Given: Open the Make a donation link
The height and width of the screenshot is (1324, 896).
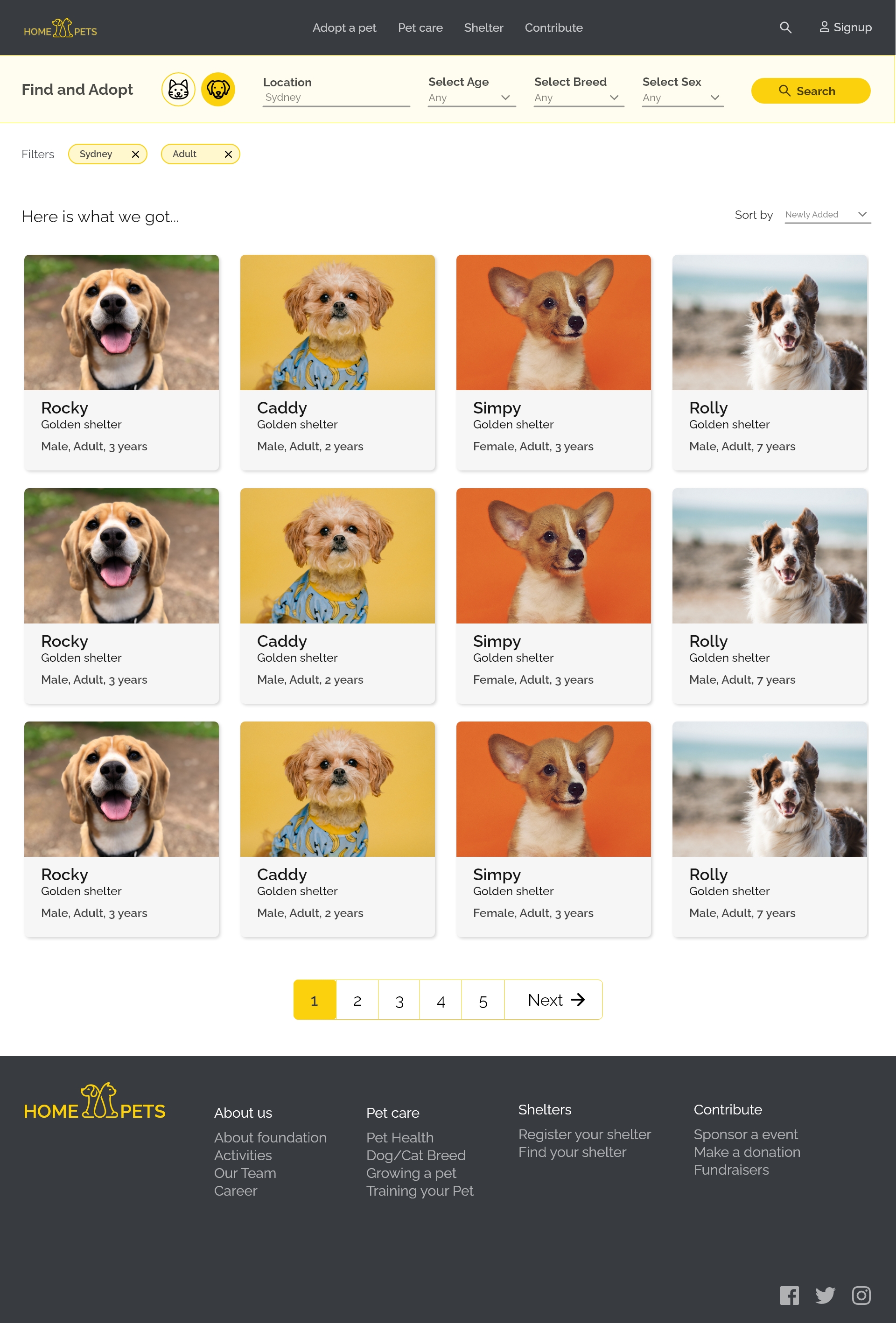Looking at the screenshot, I should tap(746, 1153).
